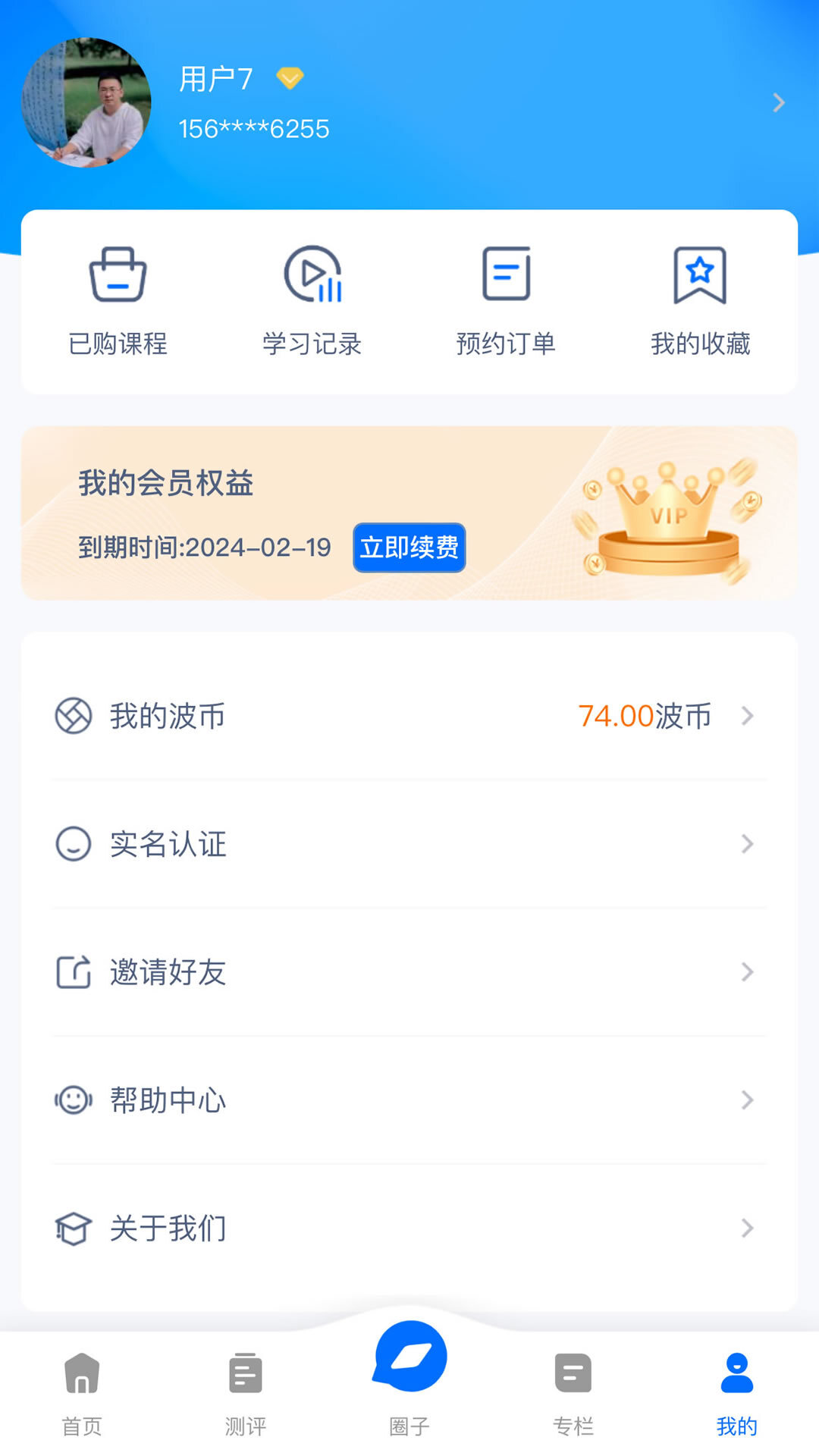Switch to the 测评 tab

coord(245,1395)
